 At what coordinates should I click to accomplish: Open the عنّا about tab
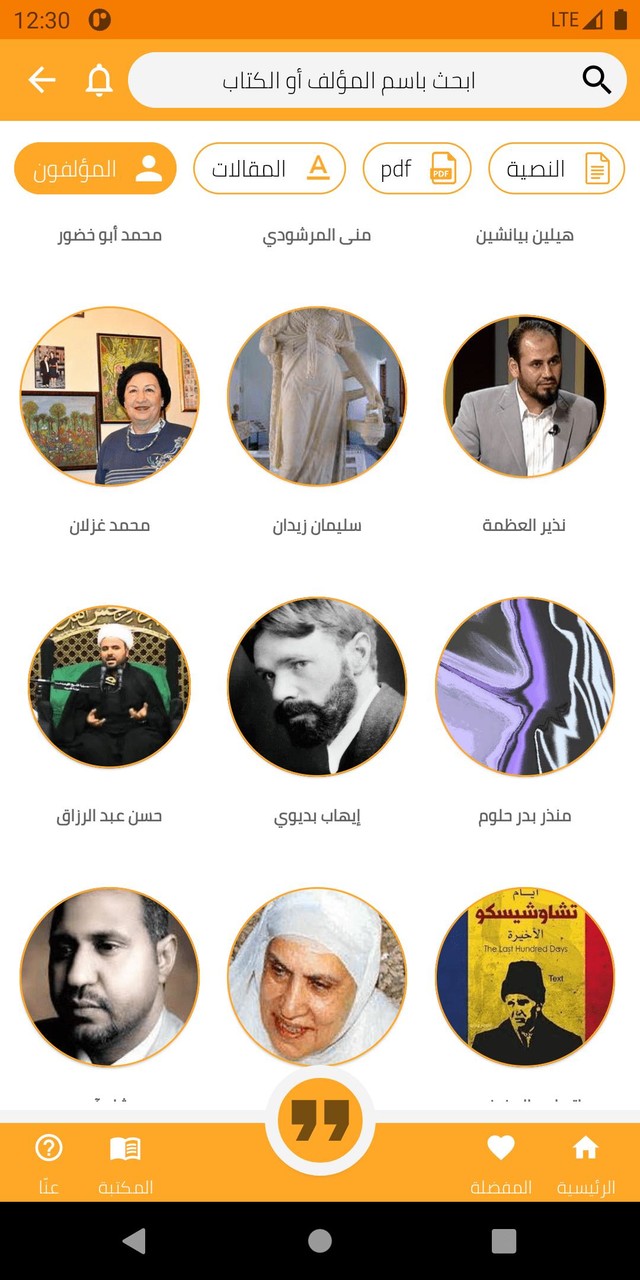click(x=49, y=1165)
